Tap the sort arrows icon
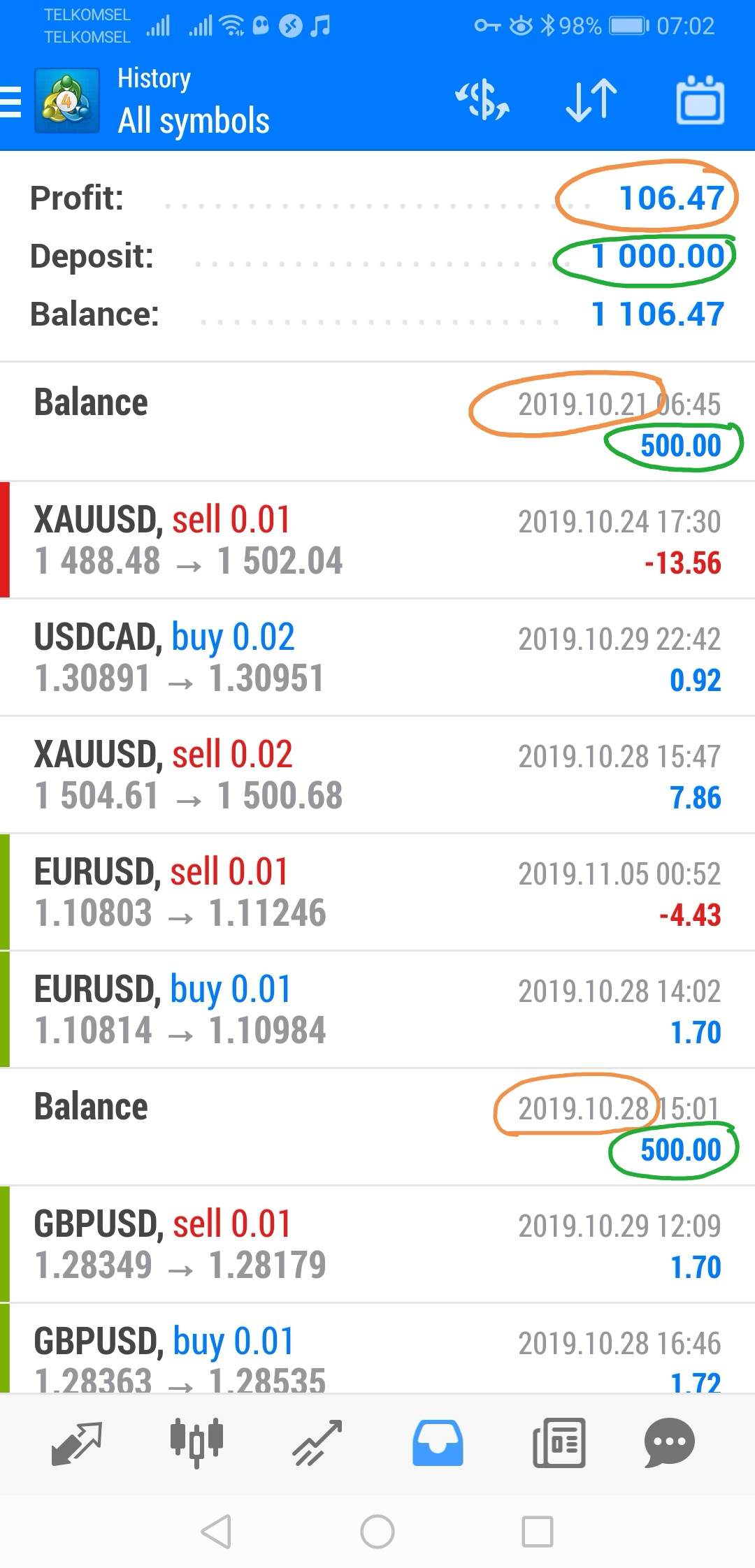 591,101
